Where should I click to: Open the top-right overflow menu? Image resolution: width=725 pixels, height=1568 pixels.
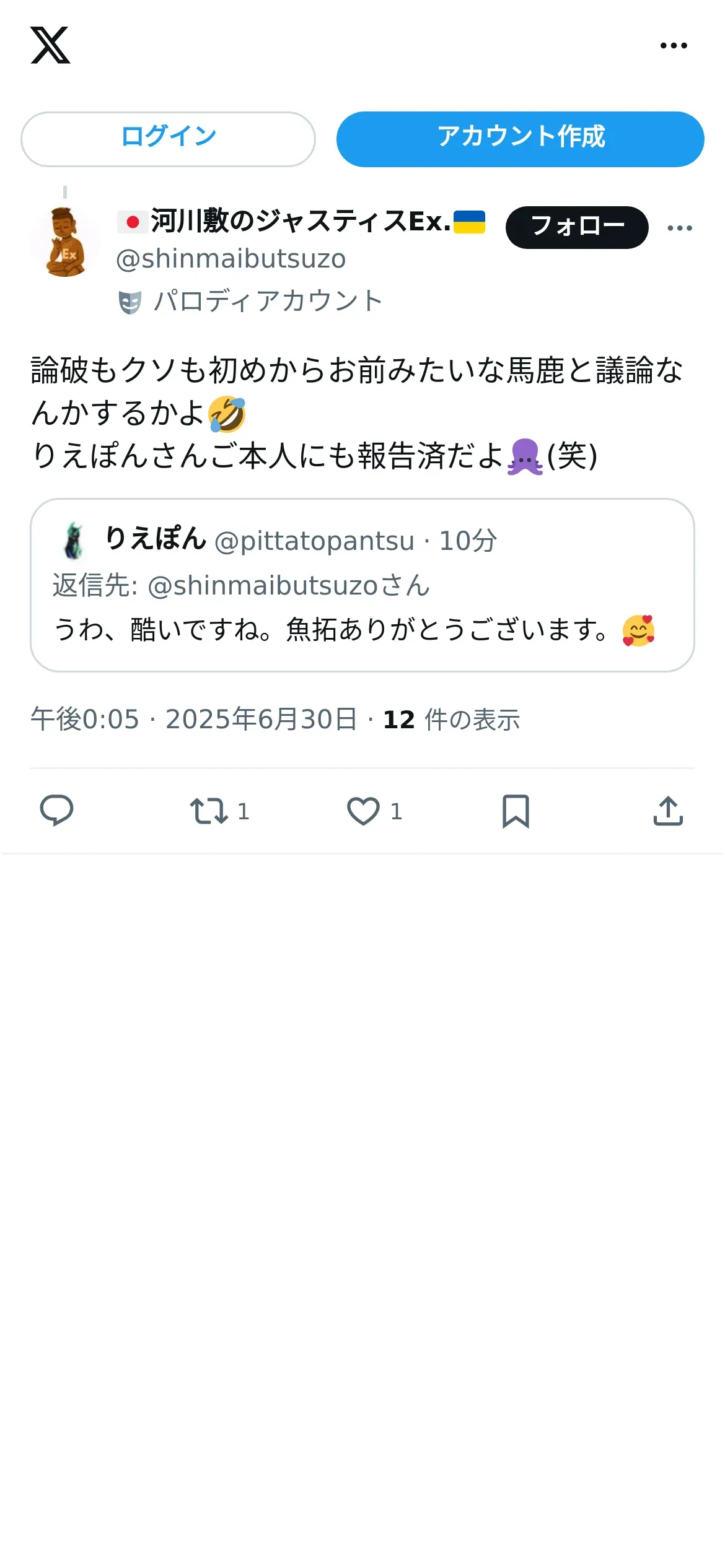pos(674,45)
